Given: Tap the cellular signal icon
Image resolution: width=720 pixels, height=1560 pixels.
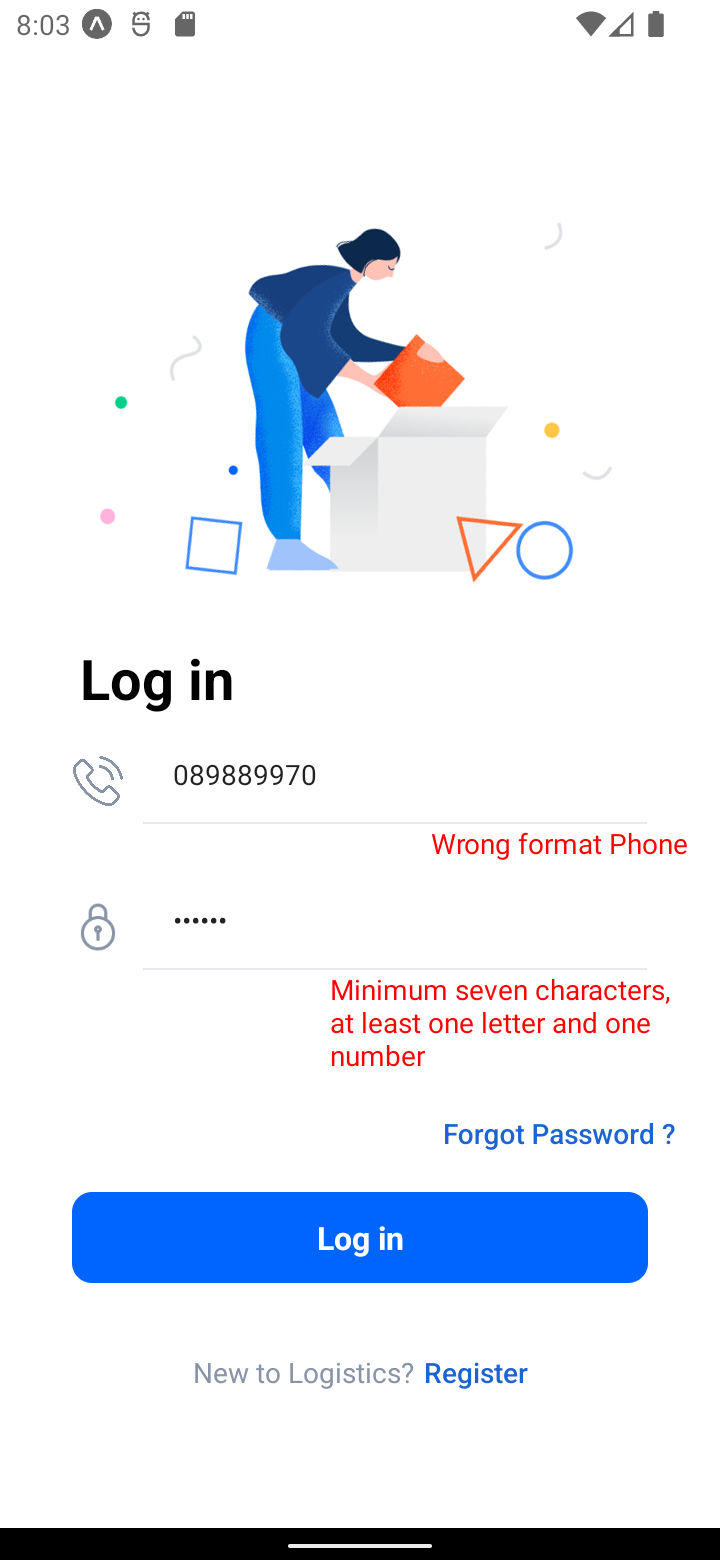Looking at the screenshot, I should pos(621,24).
